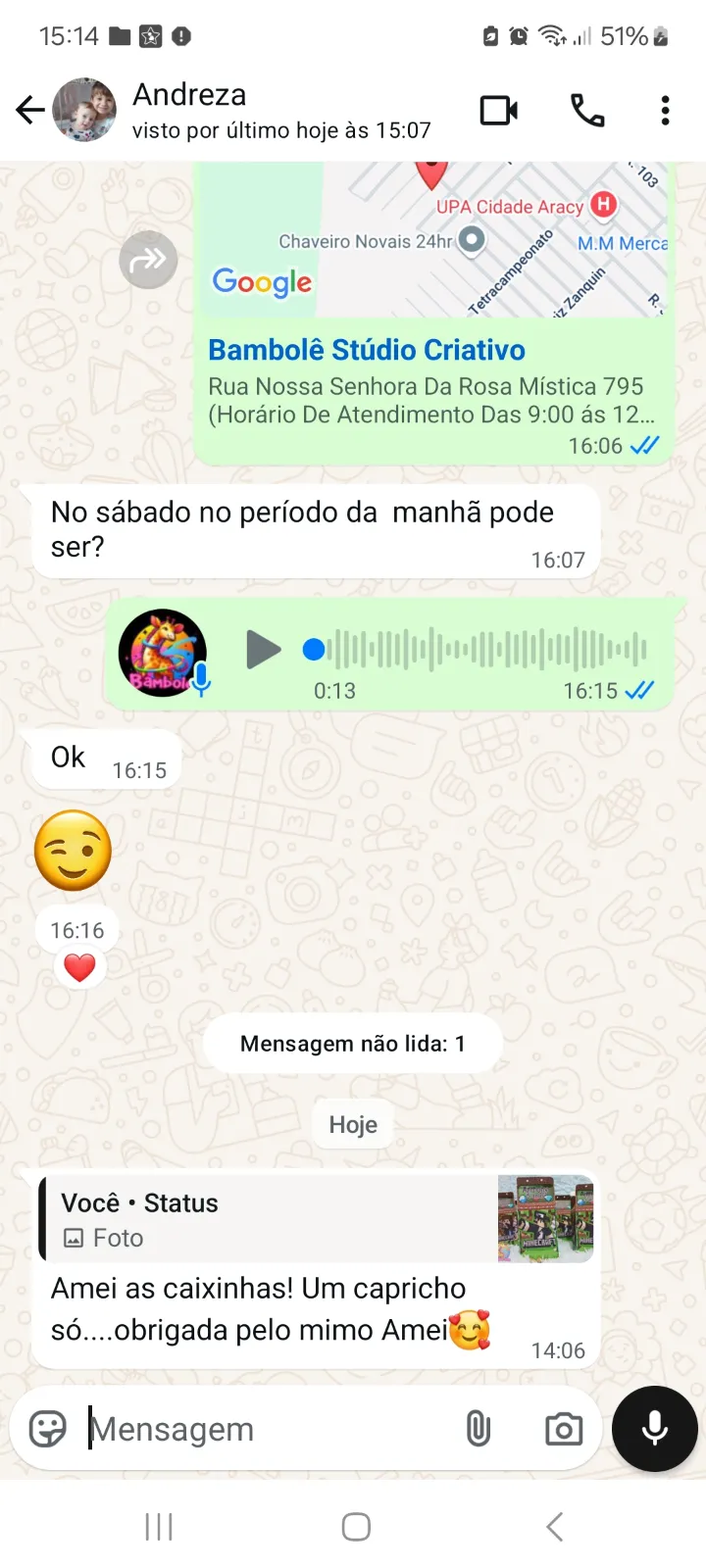Open the overflow menu

tap(665, 110)
